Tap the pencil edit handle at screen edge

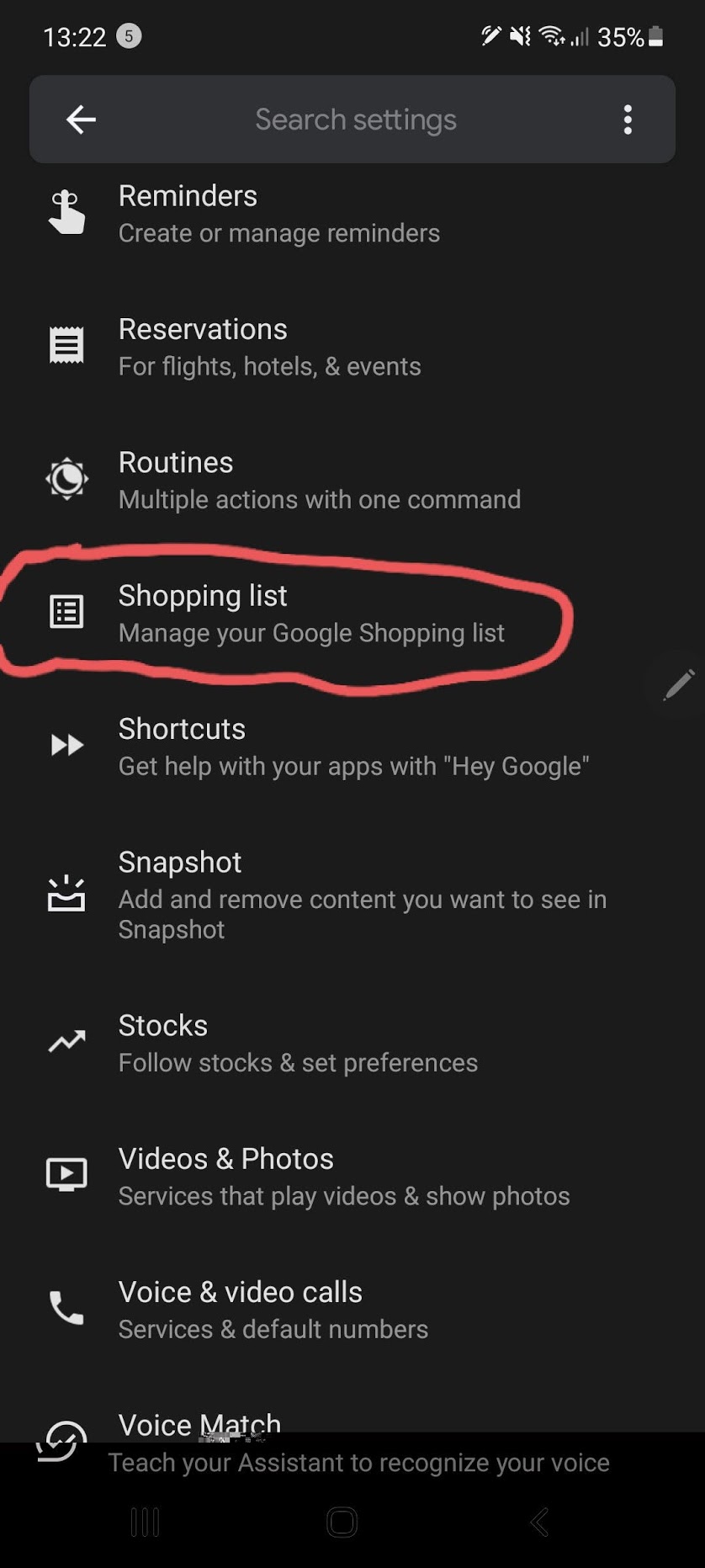(x=678, y=685)
